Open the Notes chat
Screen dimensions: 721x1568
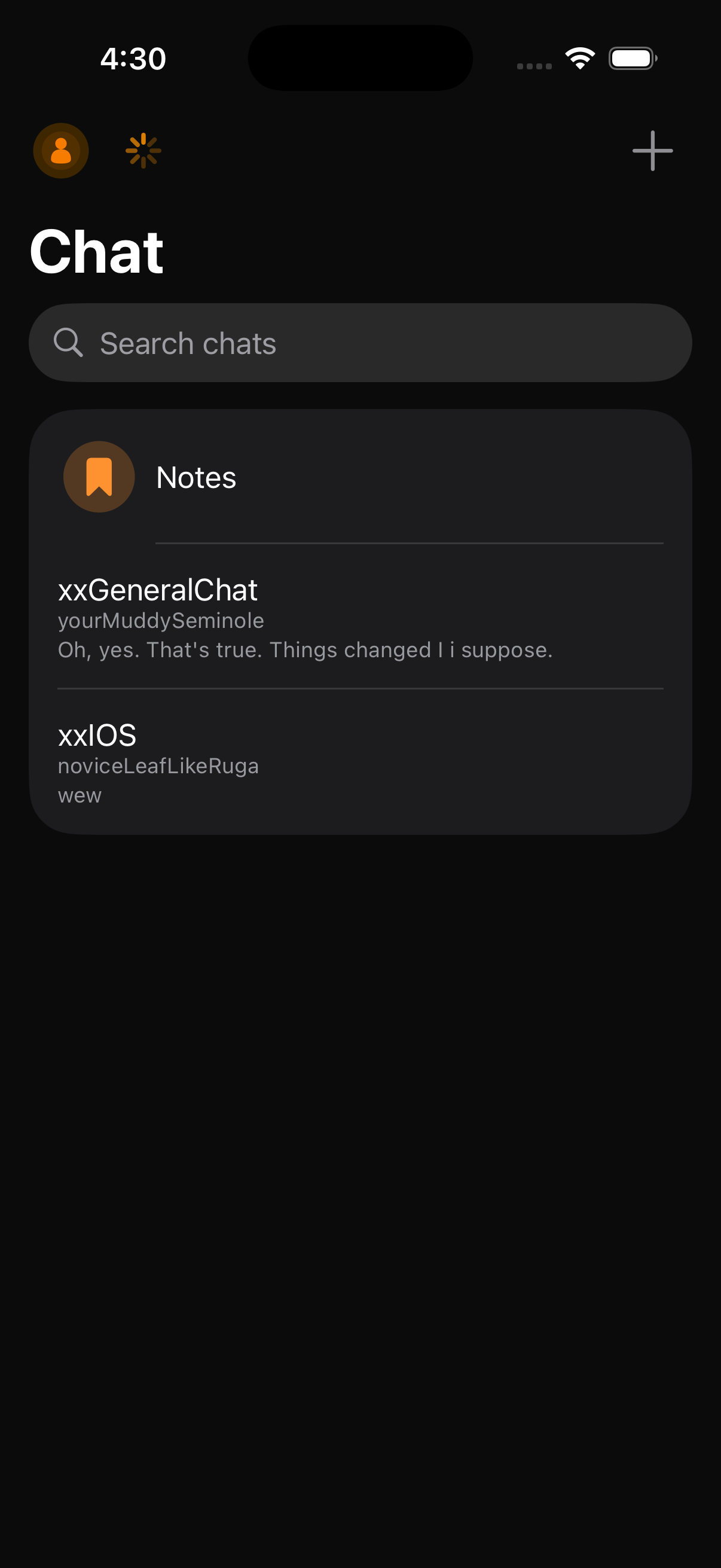tap(360, 477)
